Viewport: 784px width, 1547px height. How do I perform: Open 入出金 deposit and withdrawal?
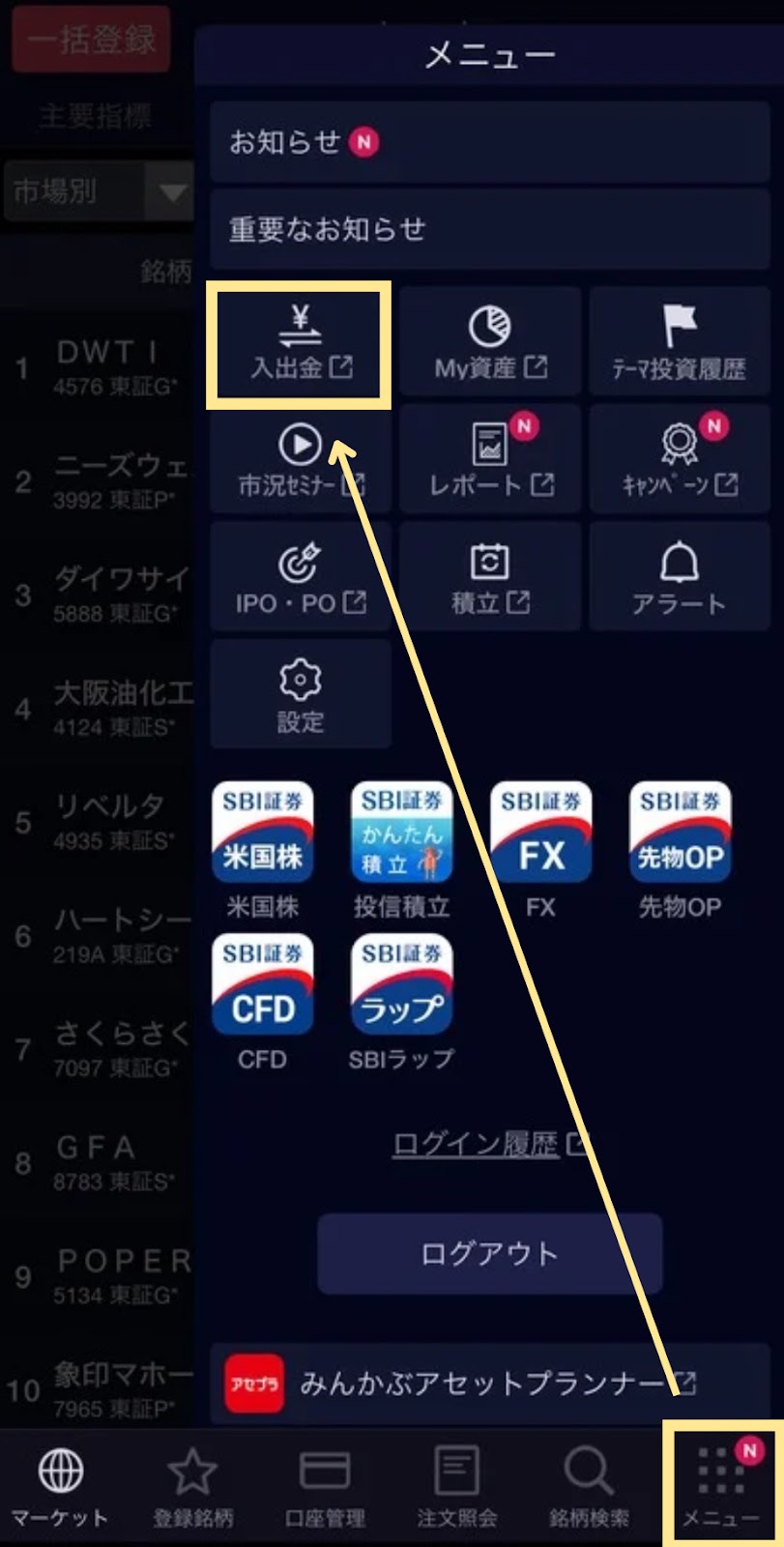300,344
